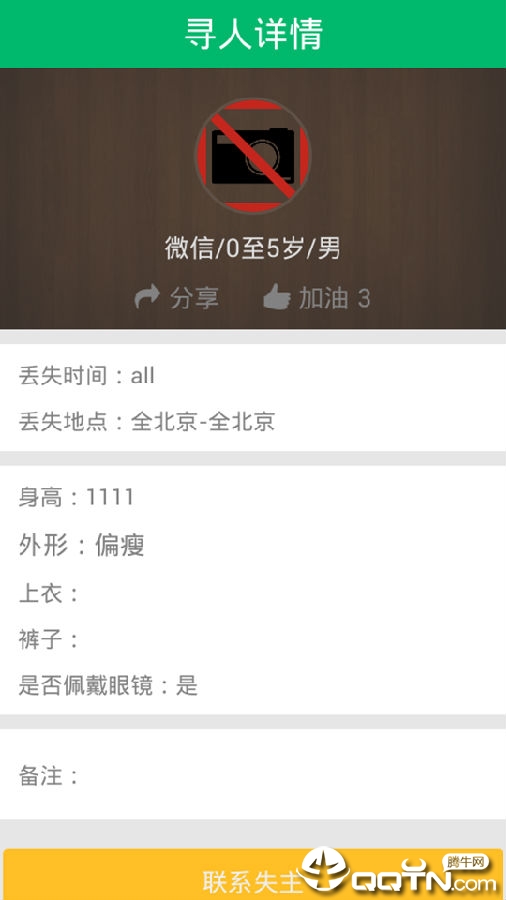Viewport: 506px width, 900px height.
Task: Tap the 加油 thumbs-up button
Action: pyautogui.click(x=317, y=298)
